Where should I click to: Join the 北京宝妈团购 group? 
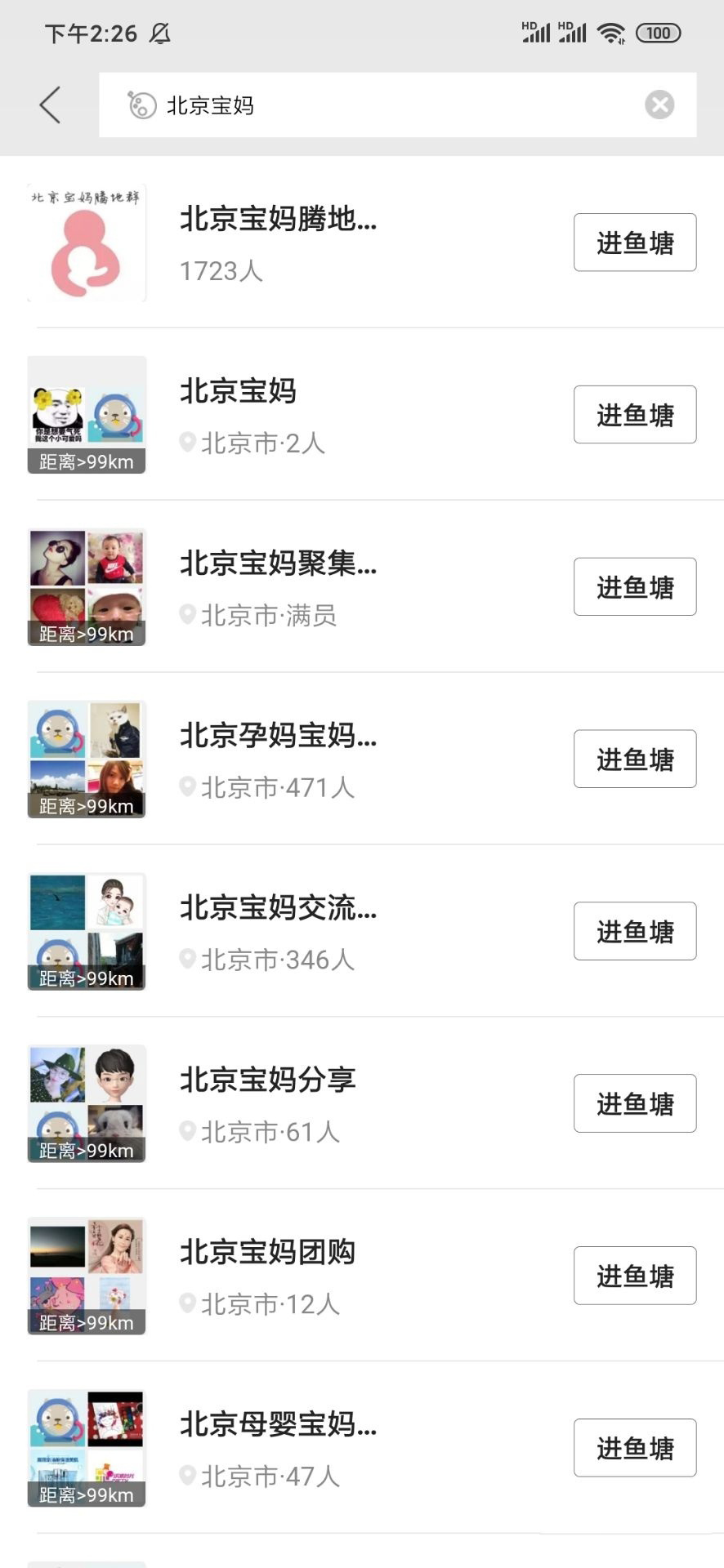(x=634, y=1276)
